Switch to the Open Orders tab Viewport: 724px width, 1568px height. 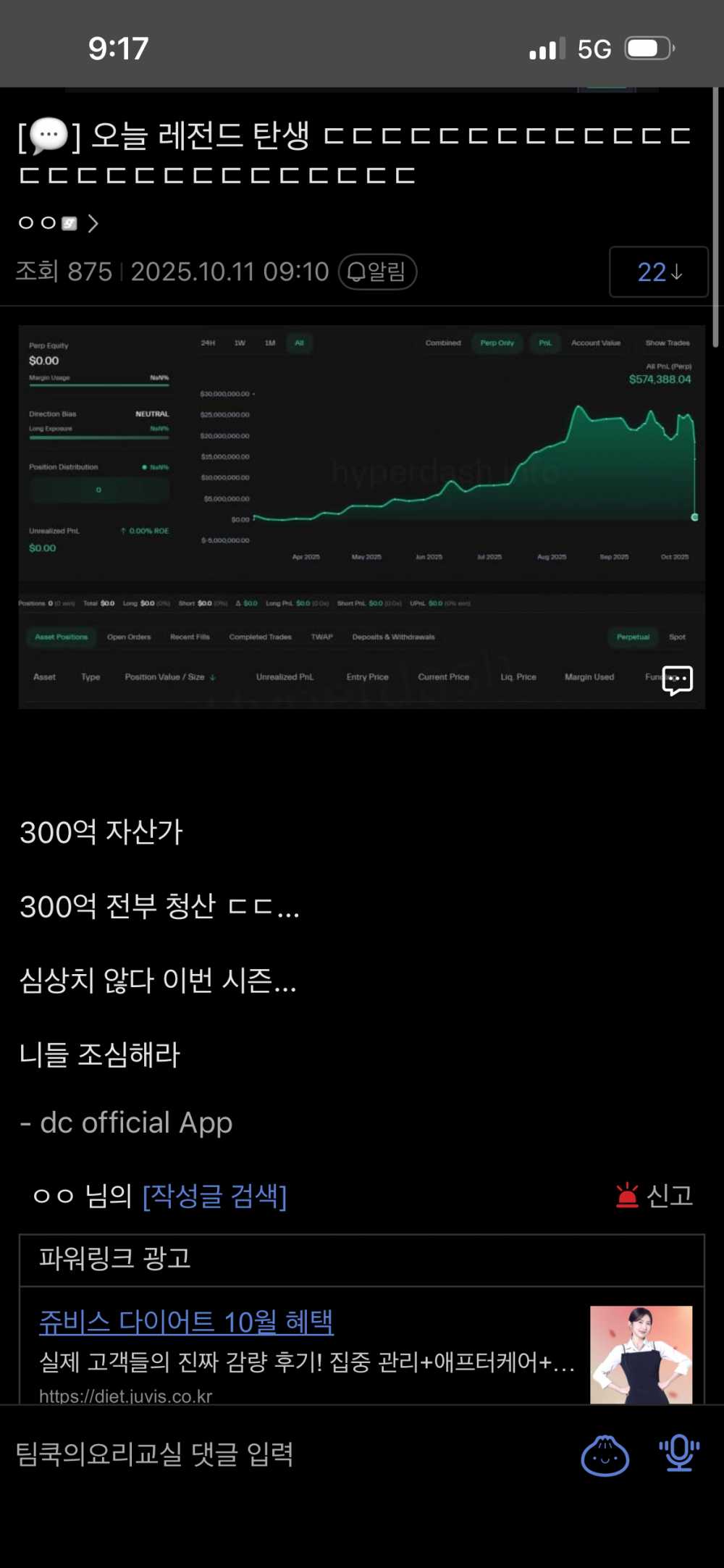click(x=128, y=637)
